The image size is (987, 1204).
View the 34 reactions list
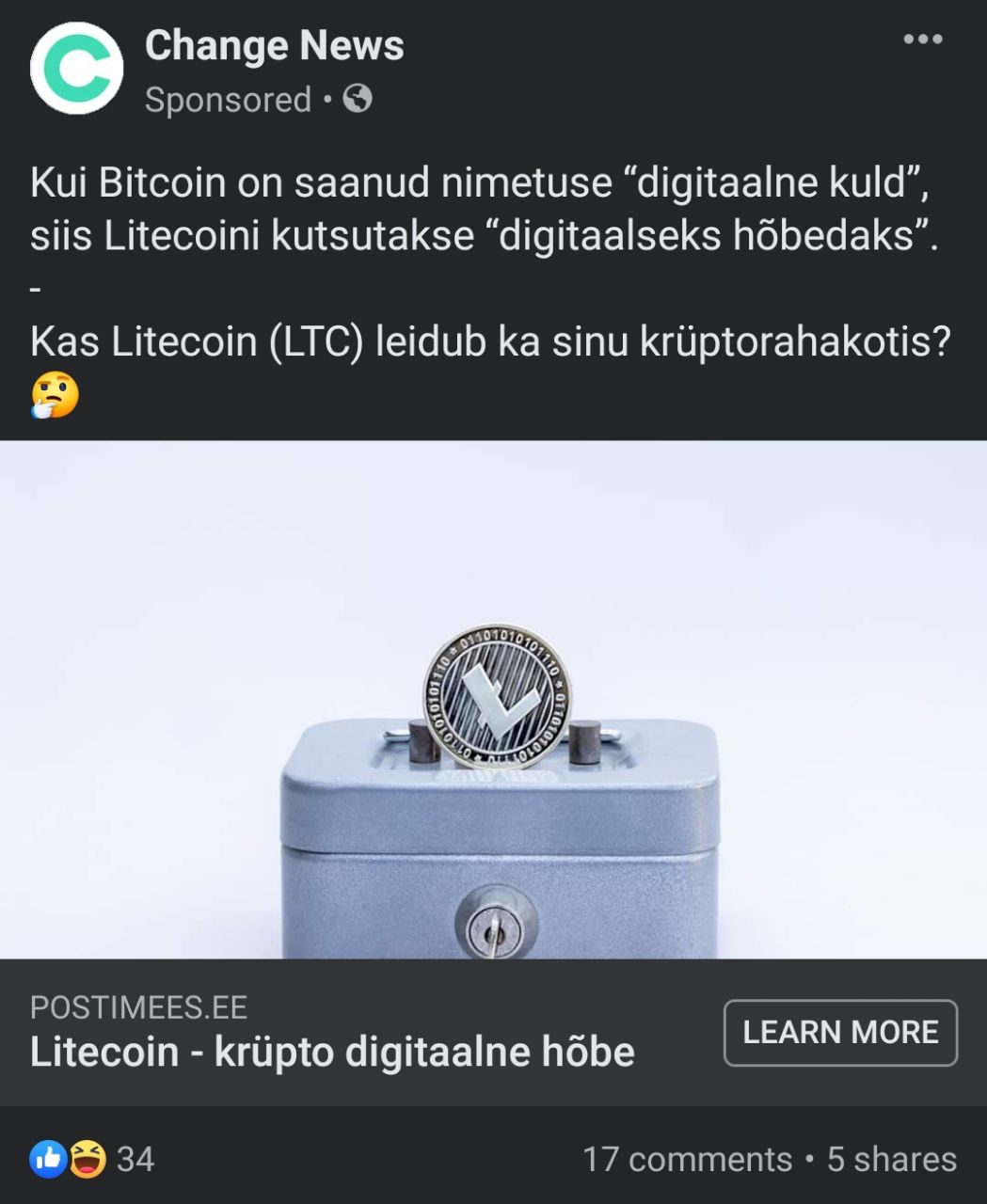92,1159
